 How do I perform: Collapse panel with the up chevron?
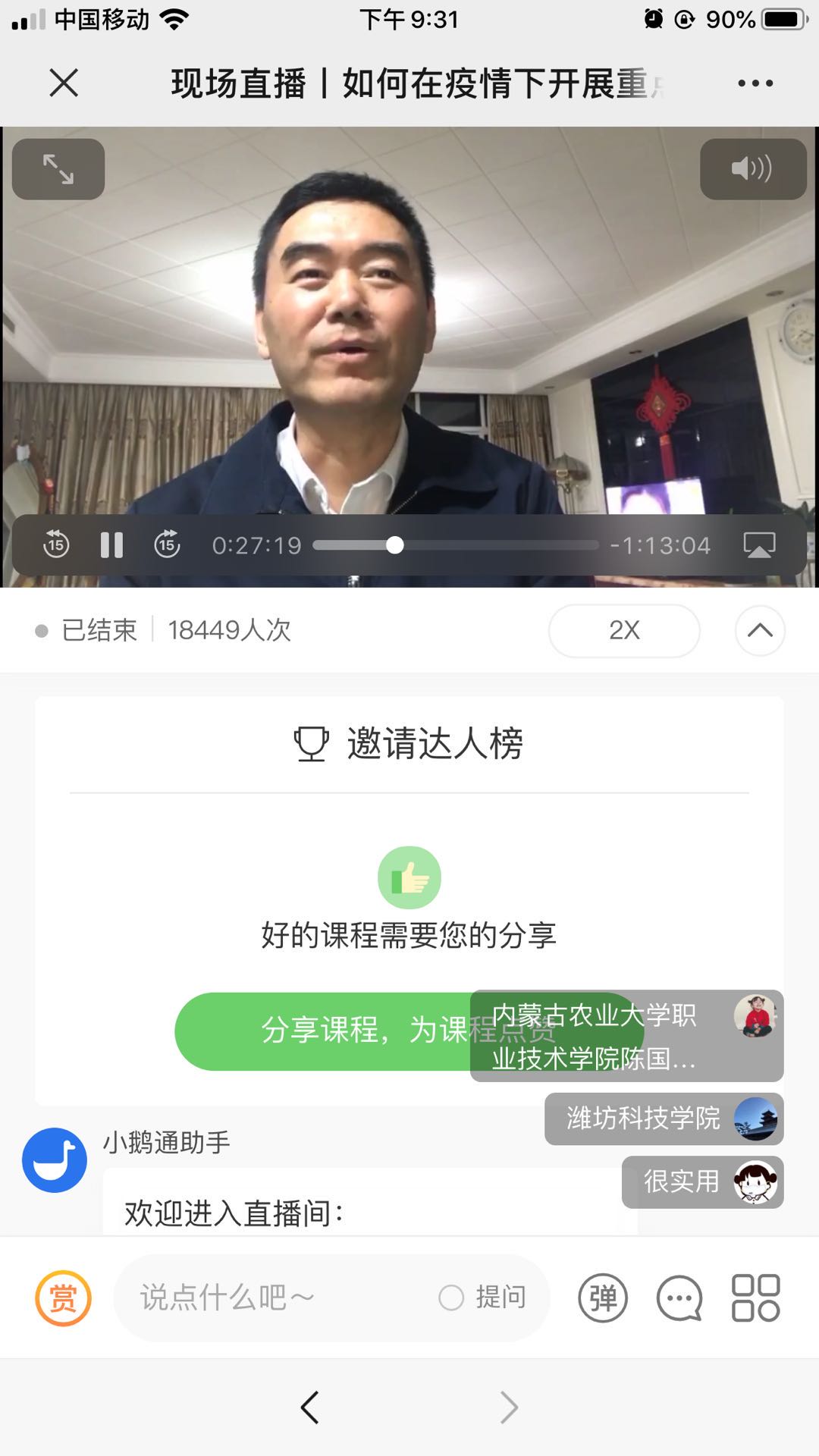[760, 630]
